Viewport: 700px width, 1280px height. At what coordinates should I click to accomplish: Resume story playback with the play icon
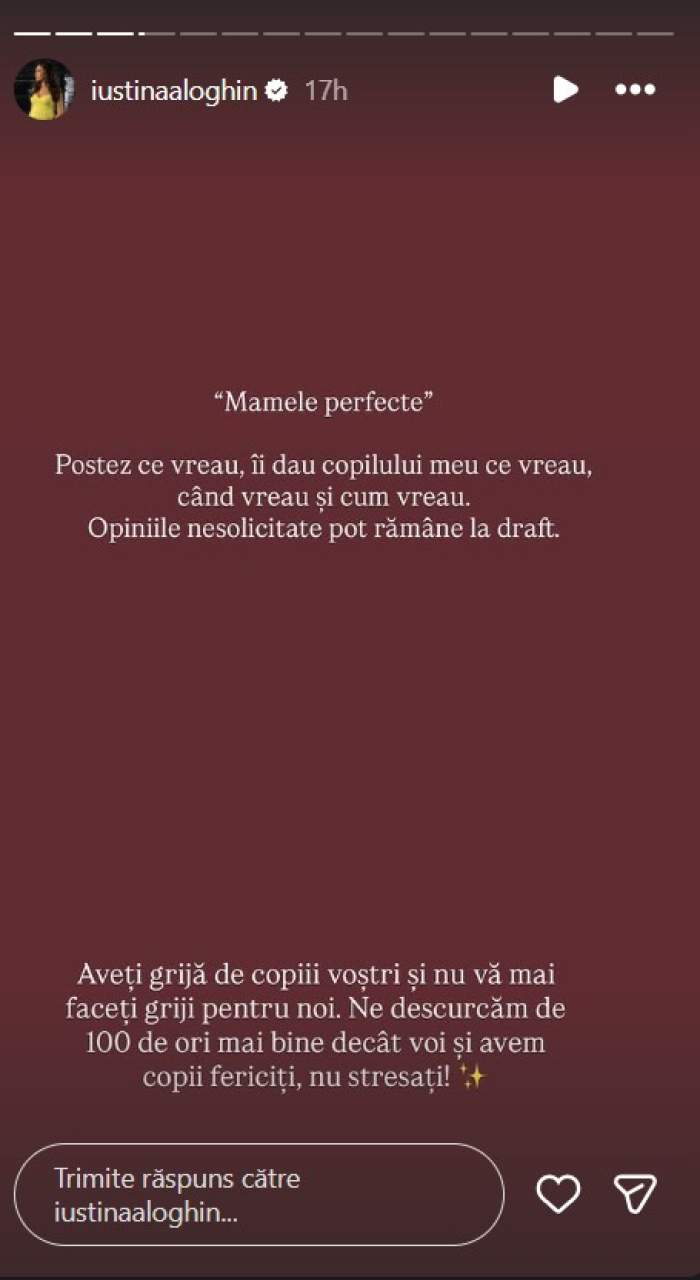point(565,90)
